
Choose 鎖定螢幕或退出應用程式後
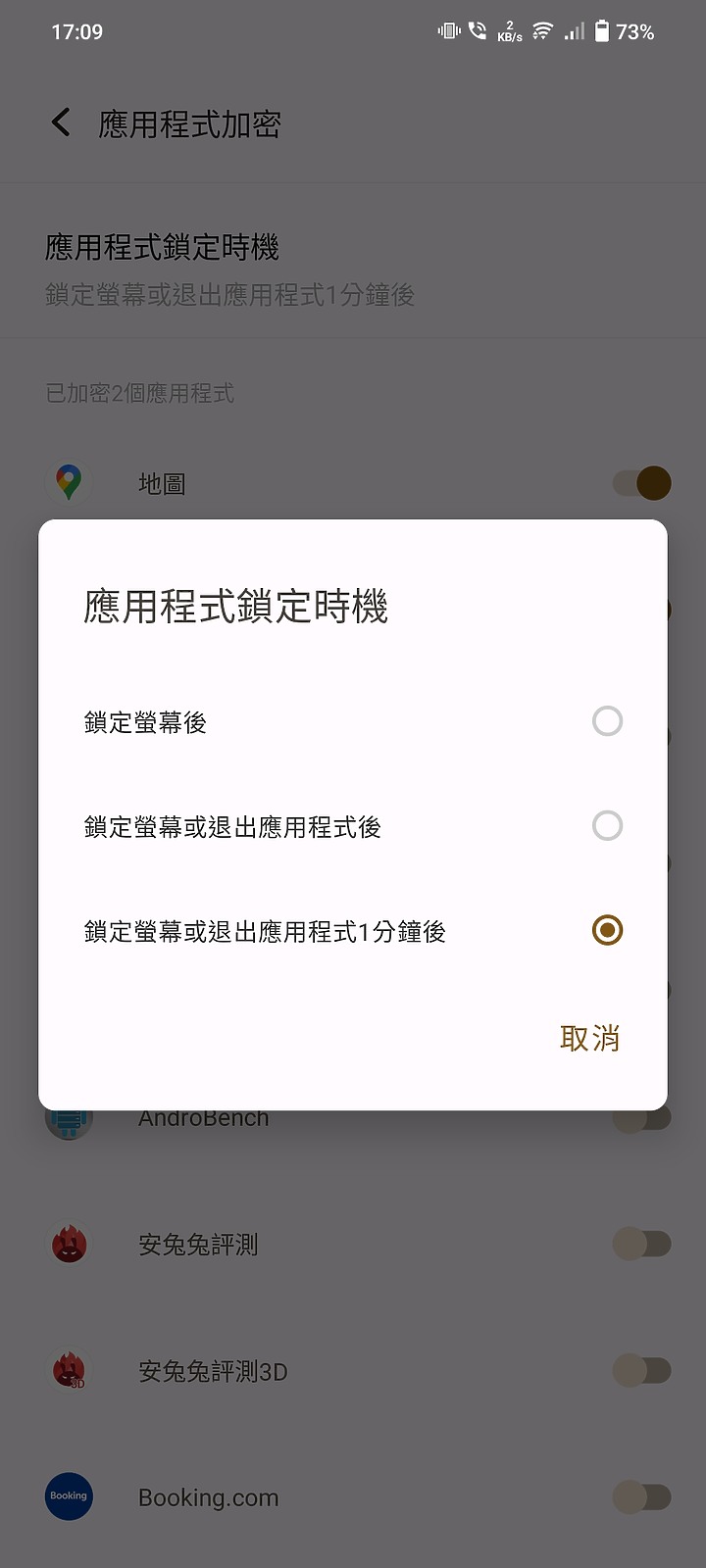[353, 826]
